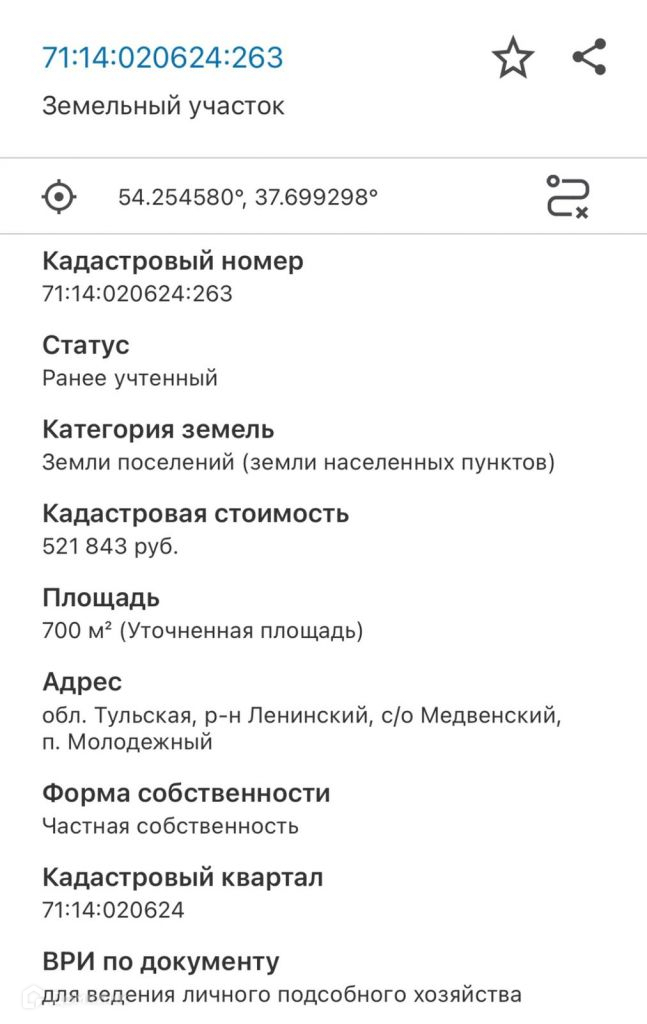Share the cadastral plot details

590,57
